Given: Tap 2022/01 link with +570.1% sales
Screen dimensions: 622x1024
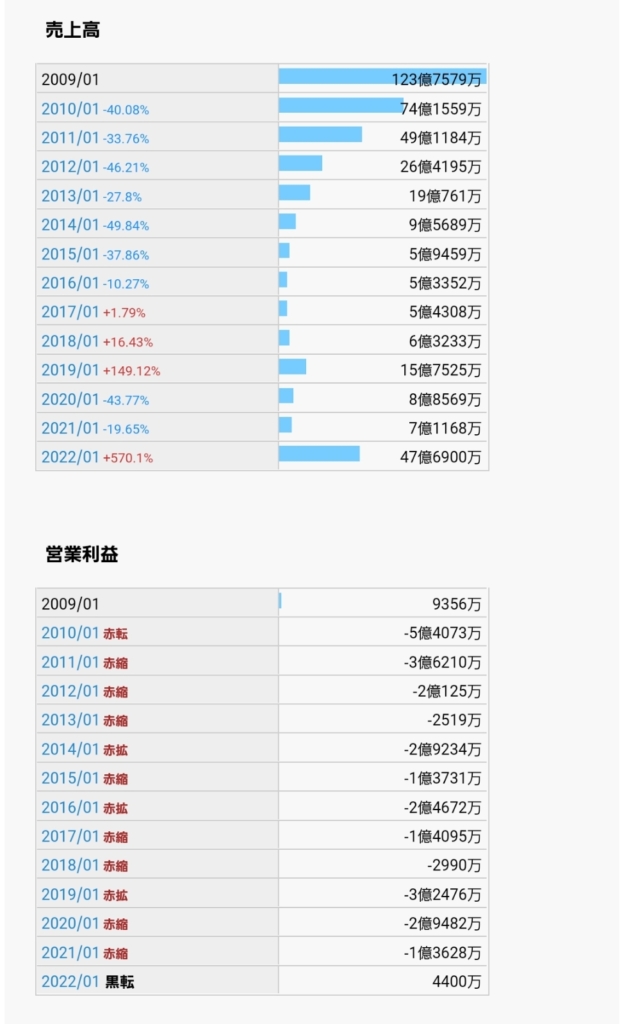Looking at the screenshot, I should click(70, 457).
